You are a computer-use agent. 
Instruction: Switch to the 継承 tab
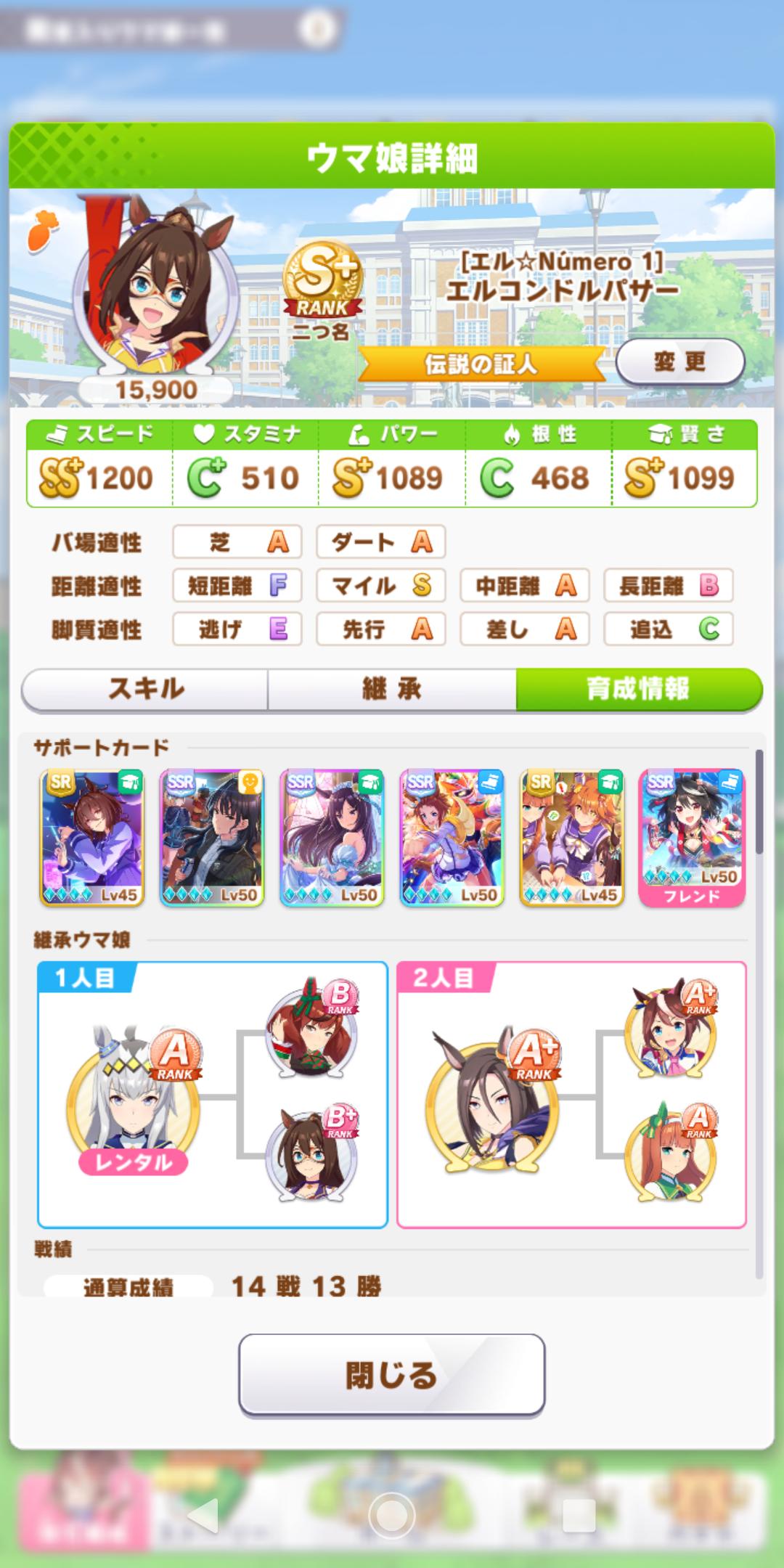[x=391, y=688]
